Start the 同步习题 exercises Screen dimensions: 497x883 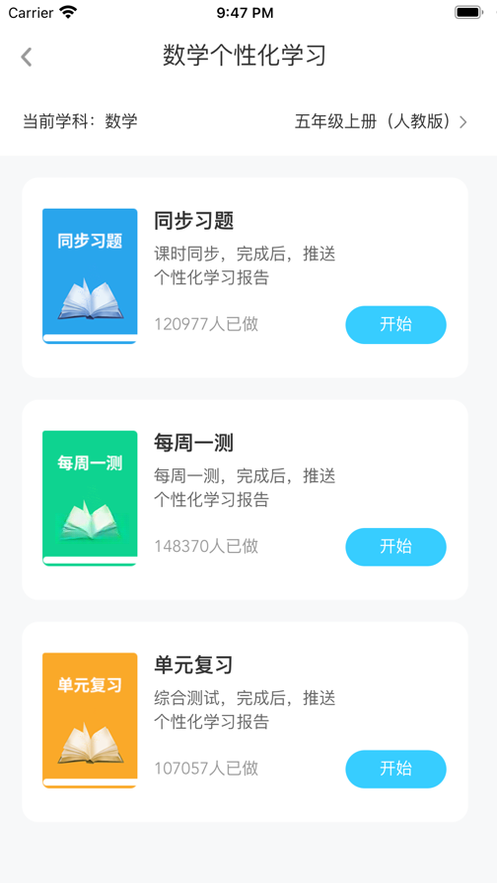pos(396,325)
